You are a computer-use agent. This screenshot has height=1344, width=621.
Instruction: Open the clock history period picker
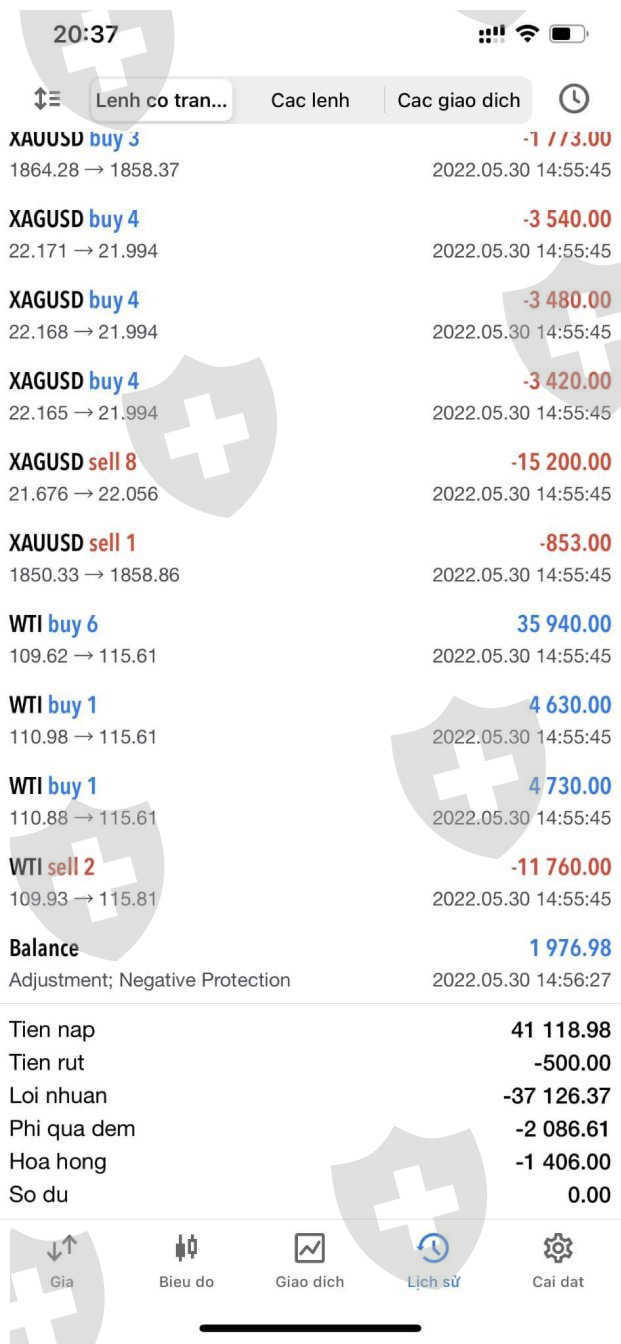pos(573,99)
